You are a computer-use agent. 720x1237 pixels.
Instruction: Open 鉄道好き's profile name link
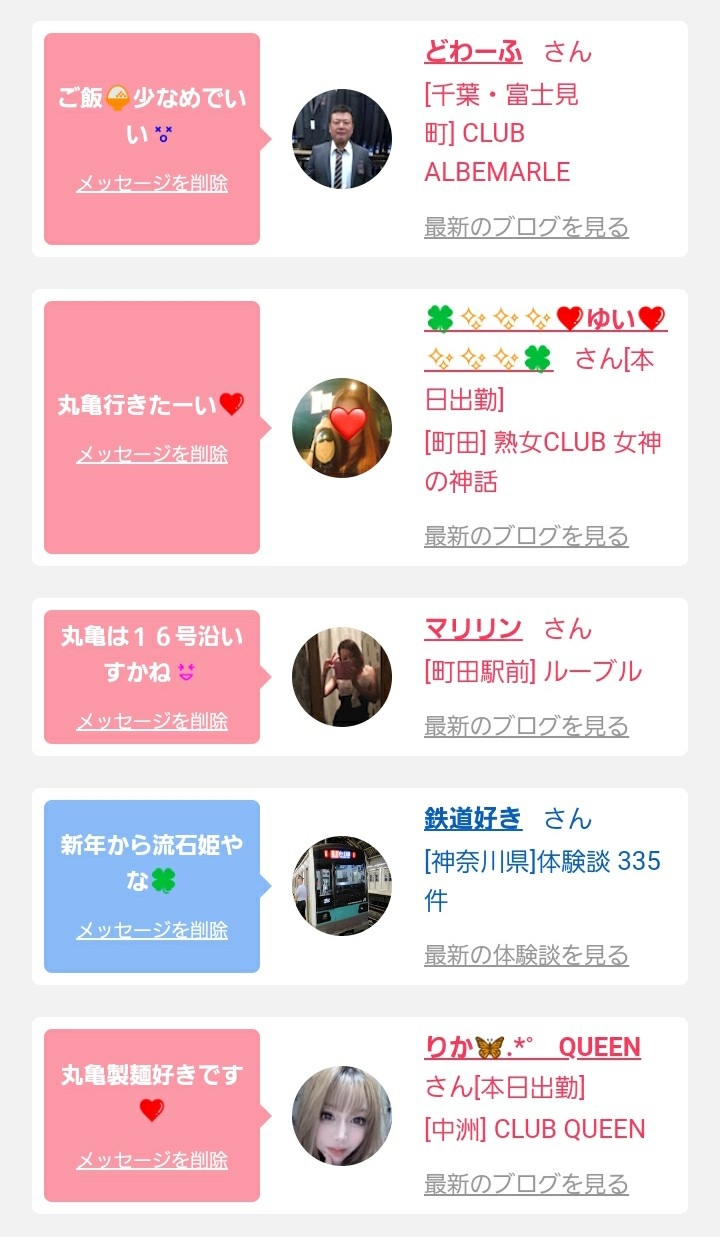pos(473,818)
